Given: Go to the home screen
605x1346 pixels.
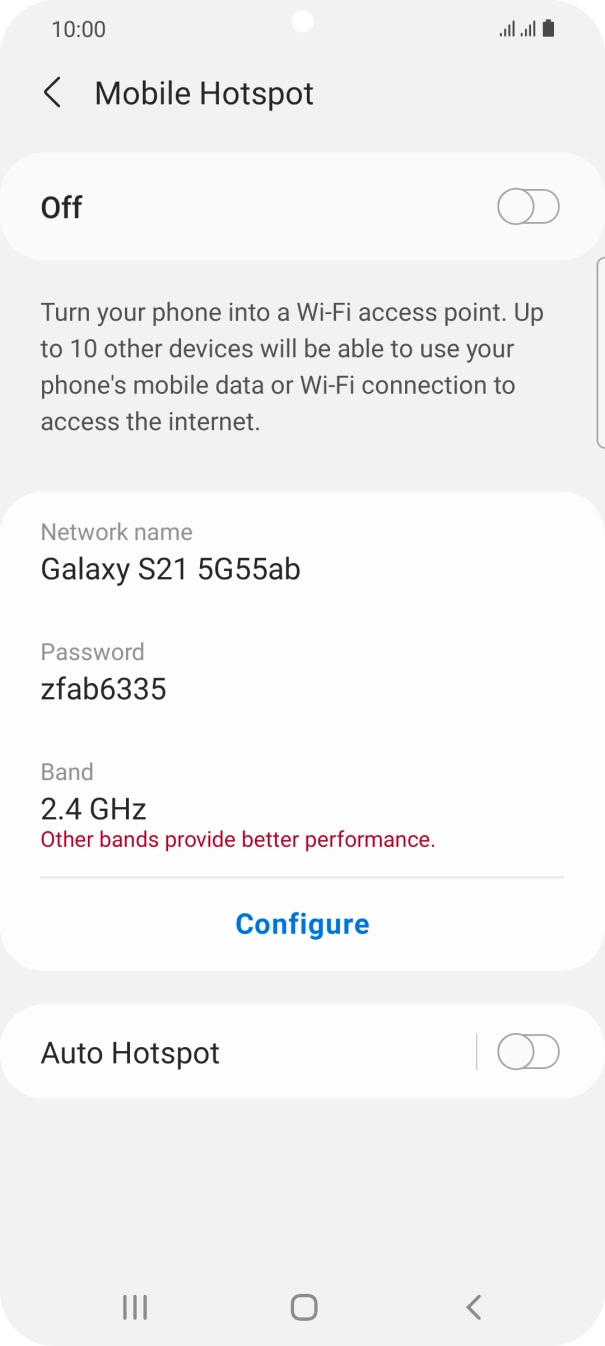Looking at the screenshot, I should click(x=303, y=1306).
